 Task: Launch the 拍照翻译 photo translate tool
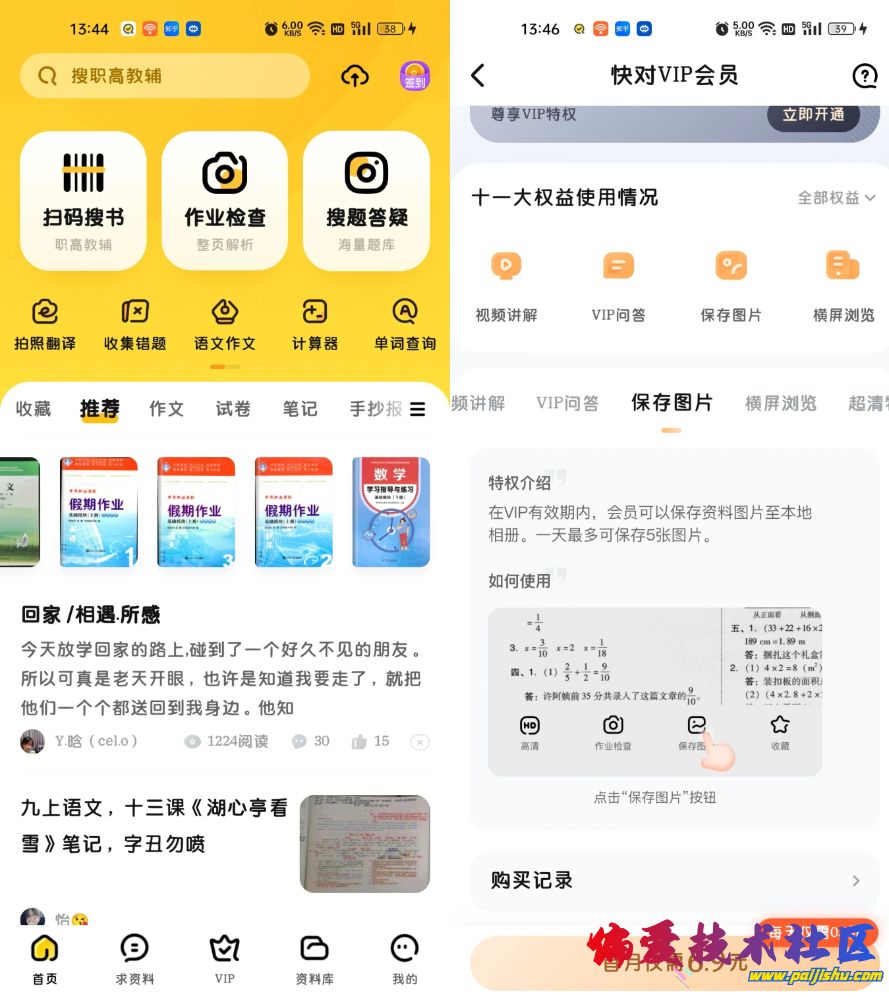point(45,324)
